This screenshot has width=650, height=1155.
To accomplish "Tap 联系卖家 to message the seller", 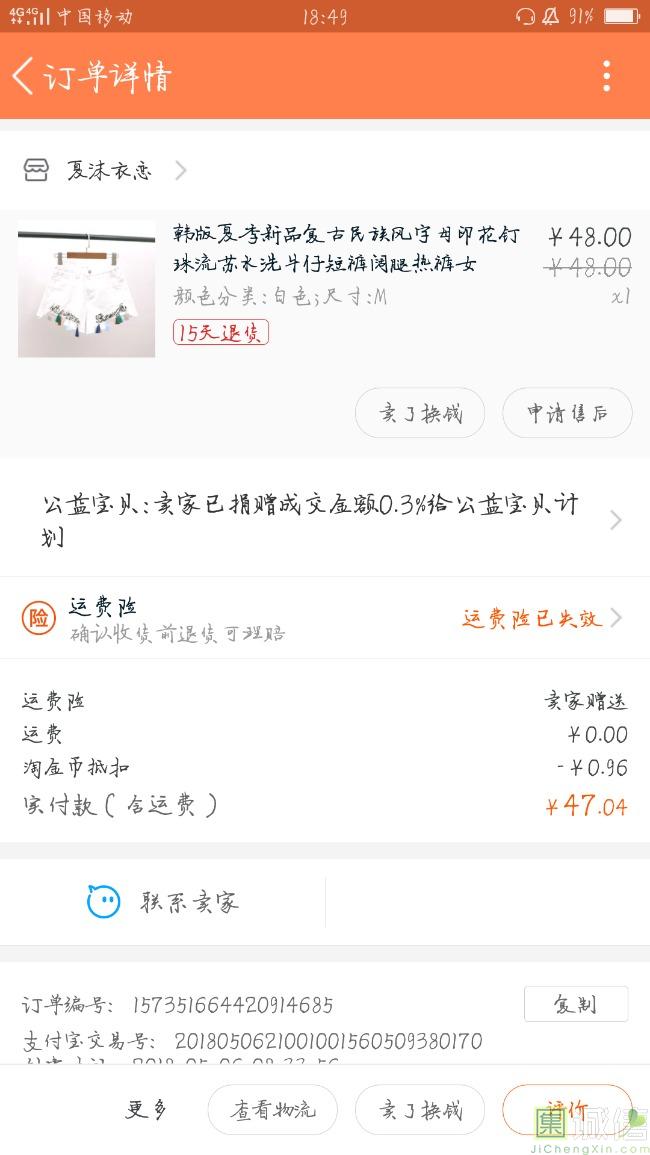I will 163,902.
